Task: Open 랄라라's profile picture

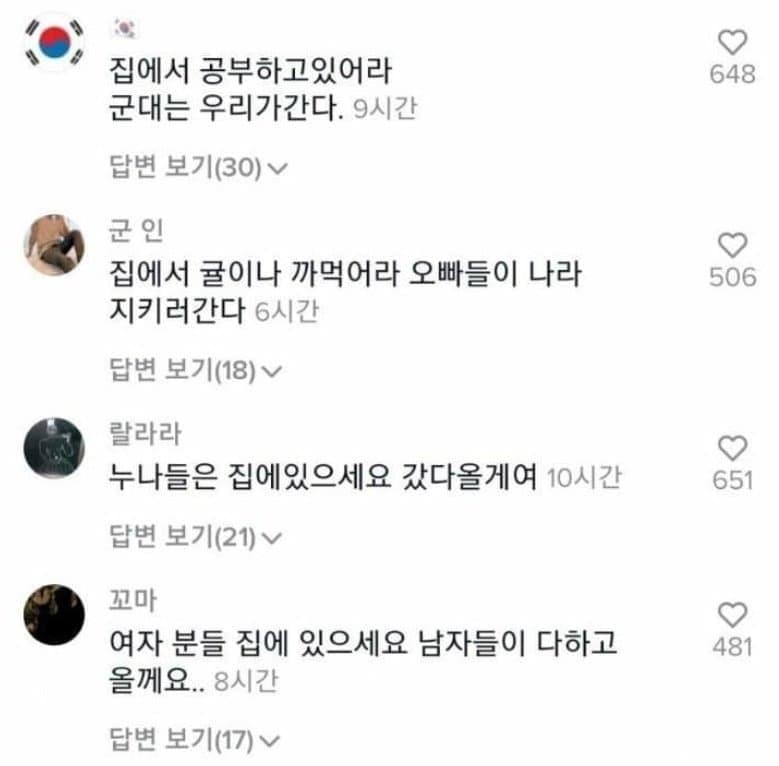Action: pyautogui.click(x=53, y=448)
